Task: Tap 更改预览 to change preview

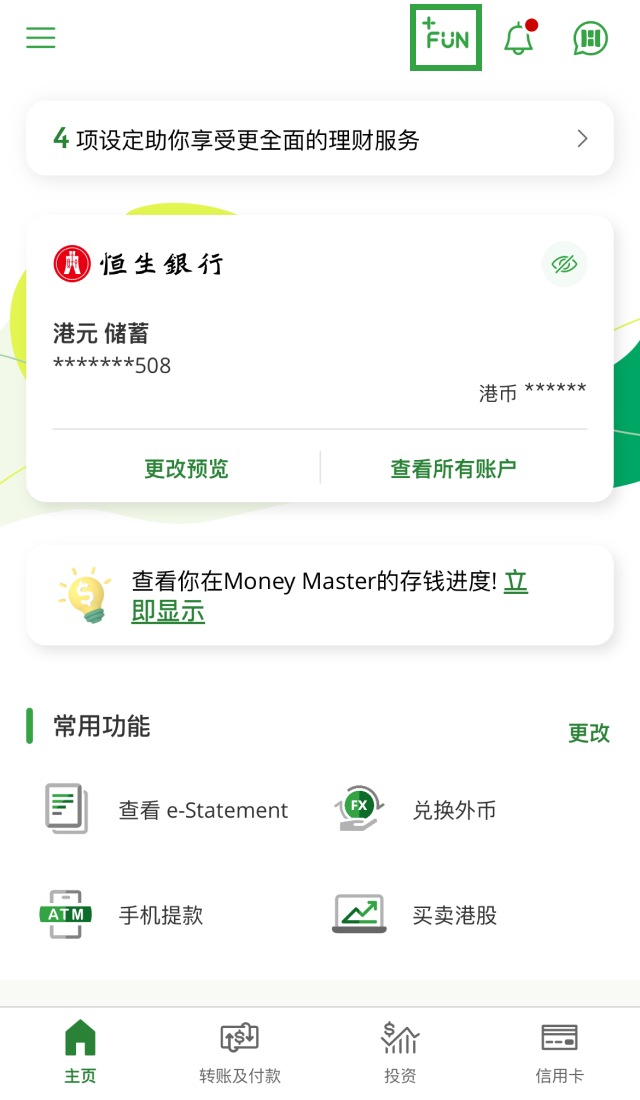Action: coord(186,468)
